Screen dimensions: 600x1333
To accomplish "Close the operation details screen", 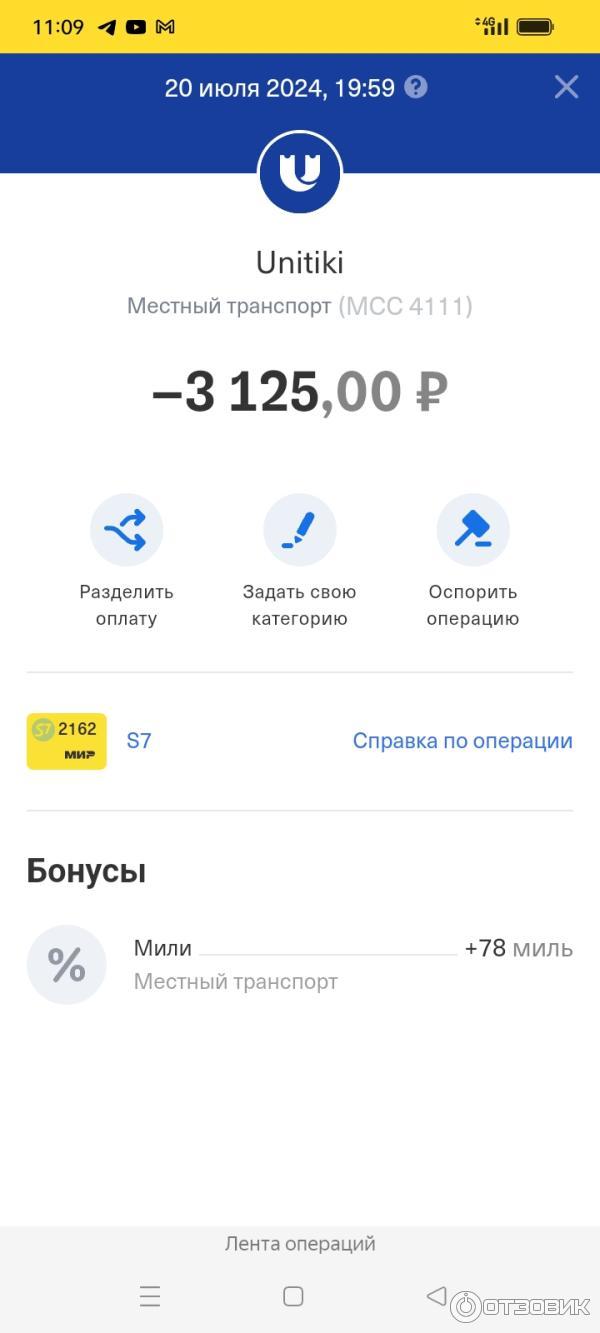I will coord(566,87).
